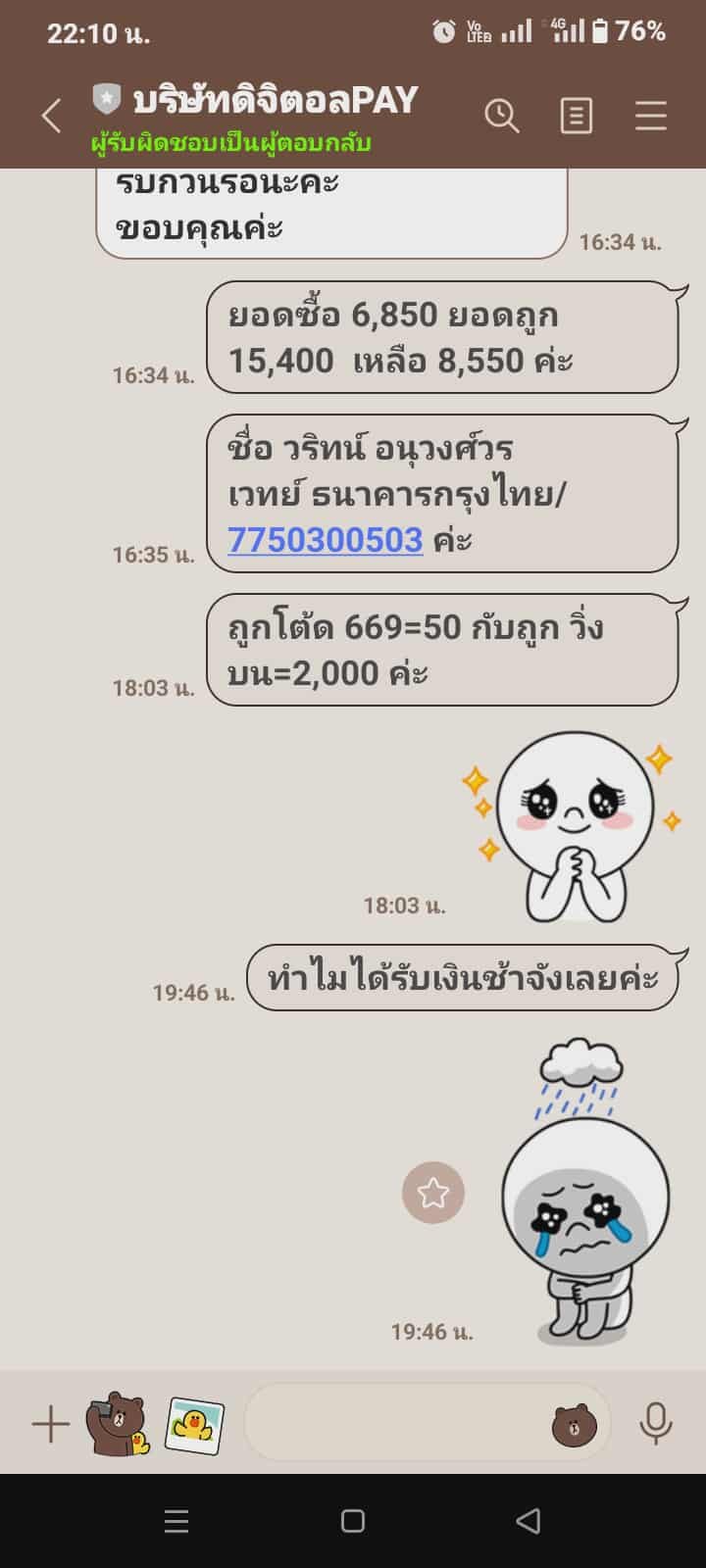
Task: Tap the system back button
Action: coord(528,1521)
